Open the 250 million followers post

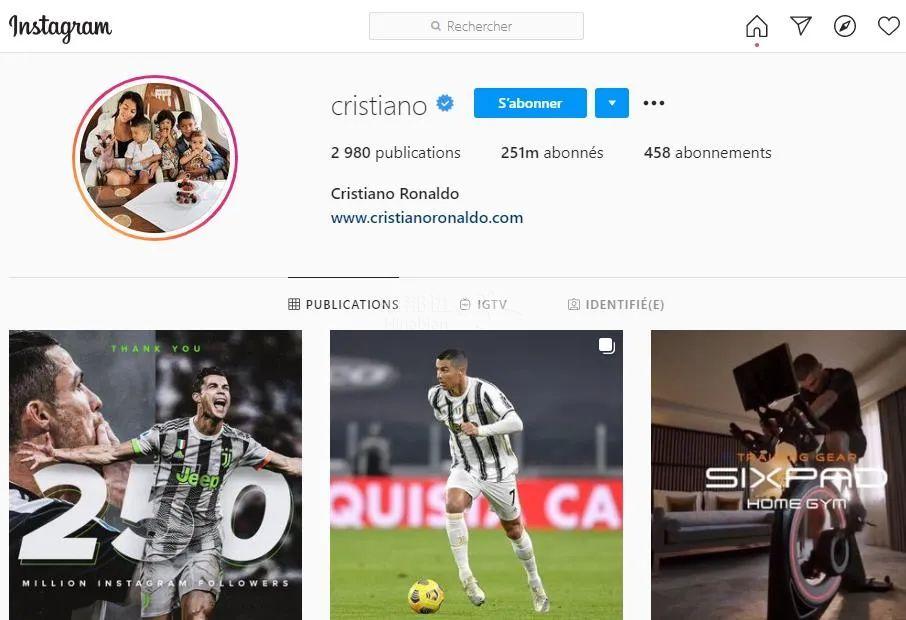[155, 475]
